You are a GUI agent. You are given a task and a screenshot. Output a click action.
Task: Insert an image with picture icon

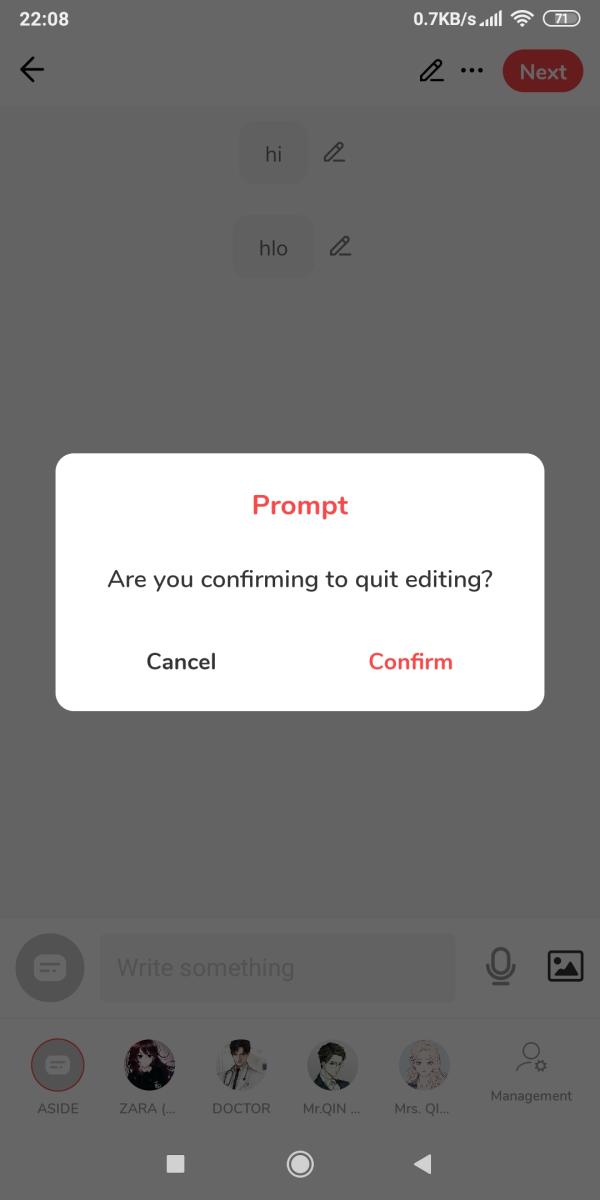[x=565, y=966]
